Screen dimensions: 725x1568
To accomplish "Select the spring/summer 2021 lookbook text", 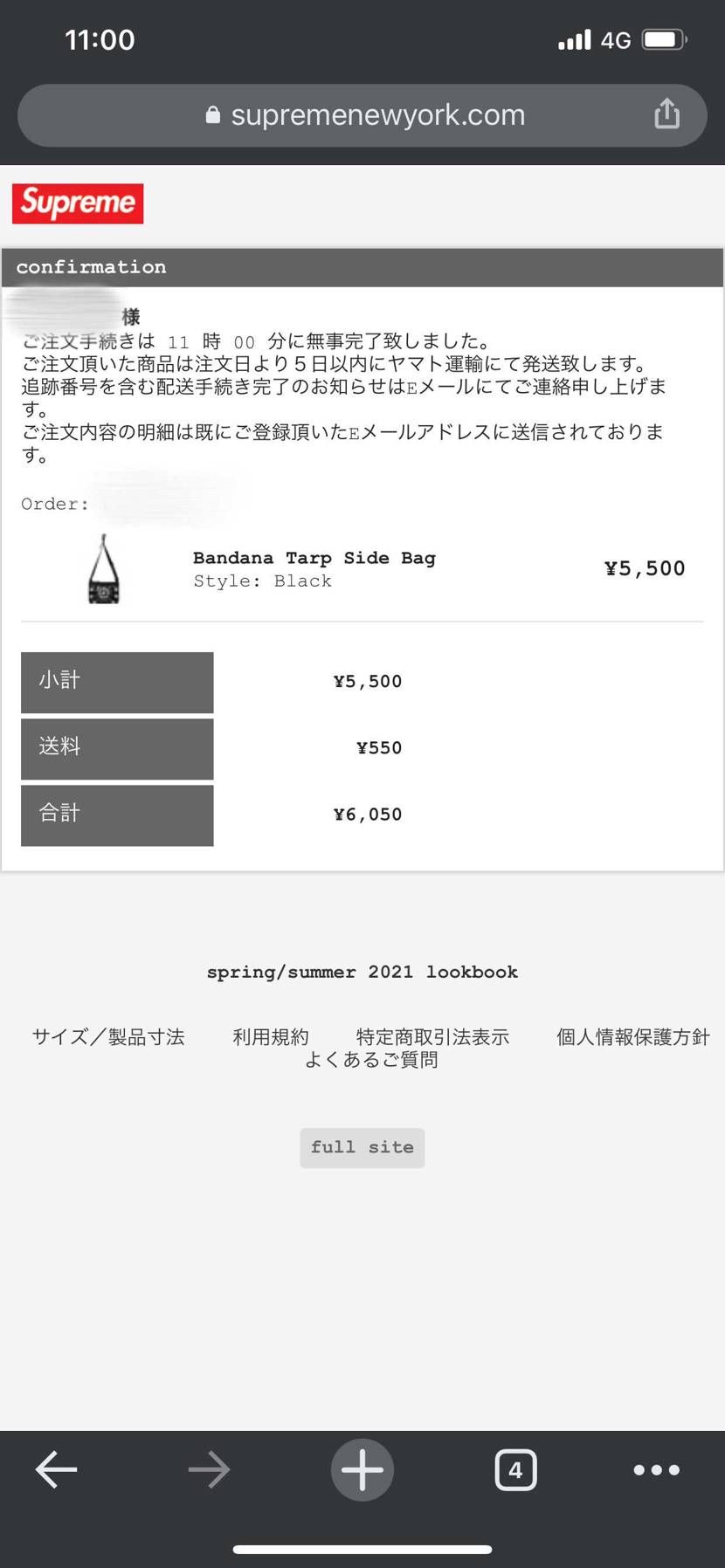I will pyautogui.click(x=362, y=972).
